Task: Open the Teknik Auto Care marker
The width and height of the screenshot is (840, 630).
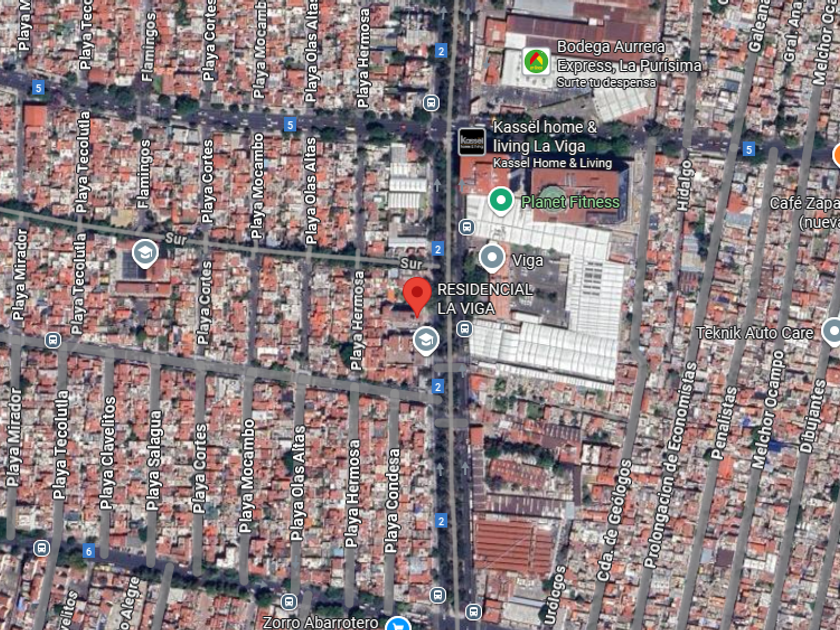Action: click(832, 332)
